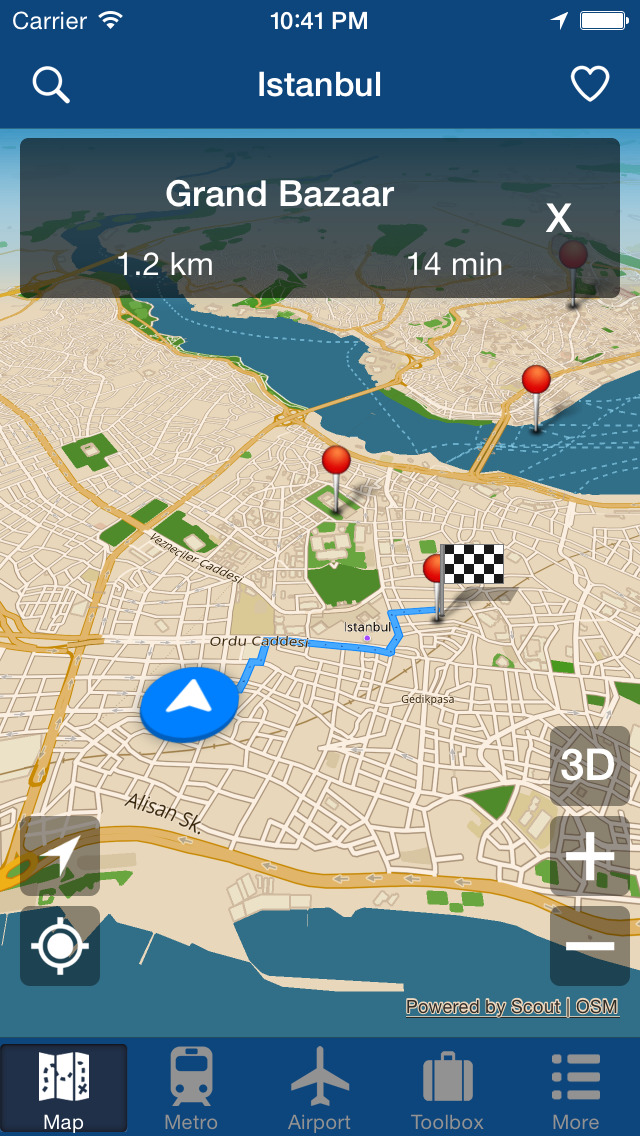Switch to the Metro tab

coord(191,1088)
